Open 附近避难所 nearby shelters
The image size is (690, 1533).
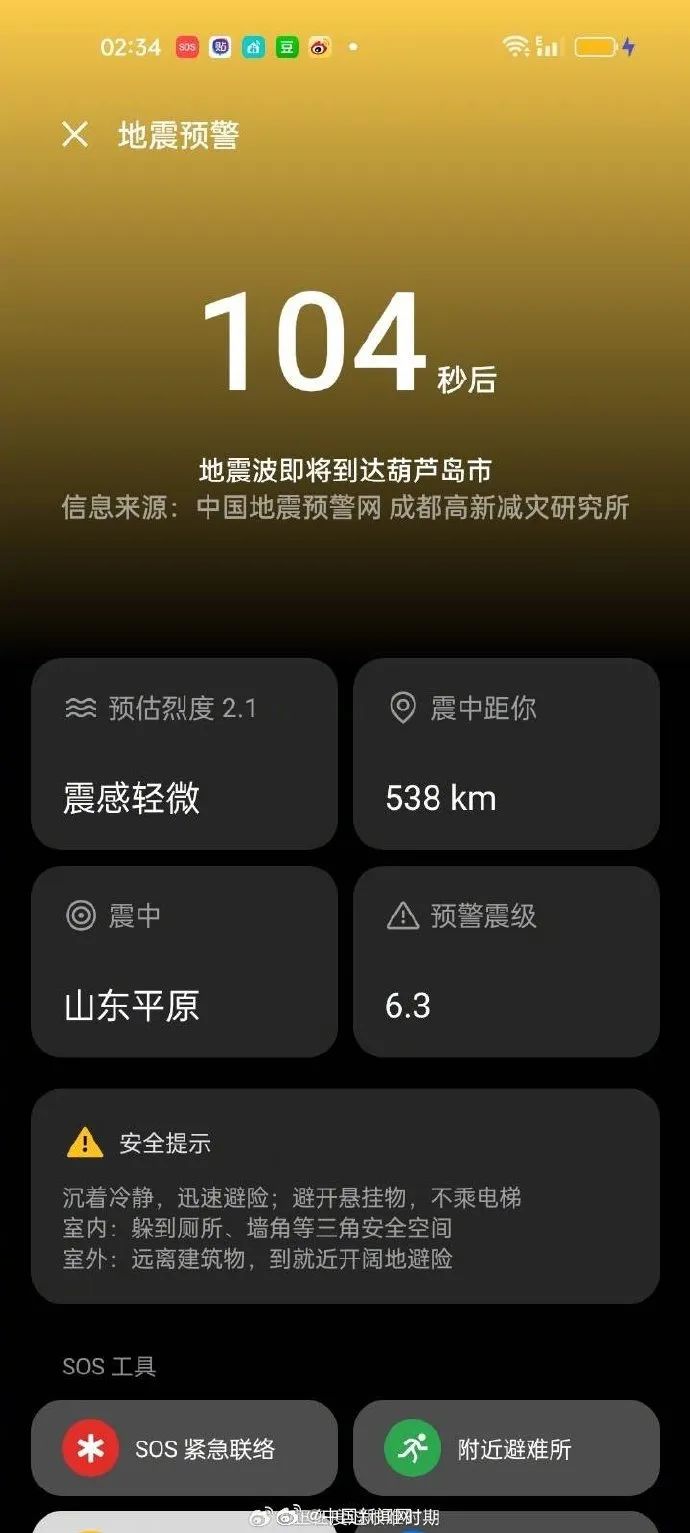pyautogui.click(x=506, y=1448)
